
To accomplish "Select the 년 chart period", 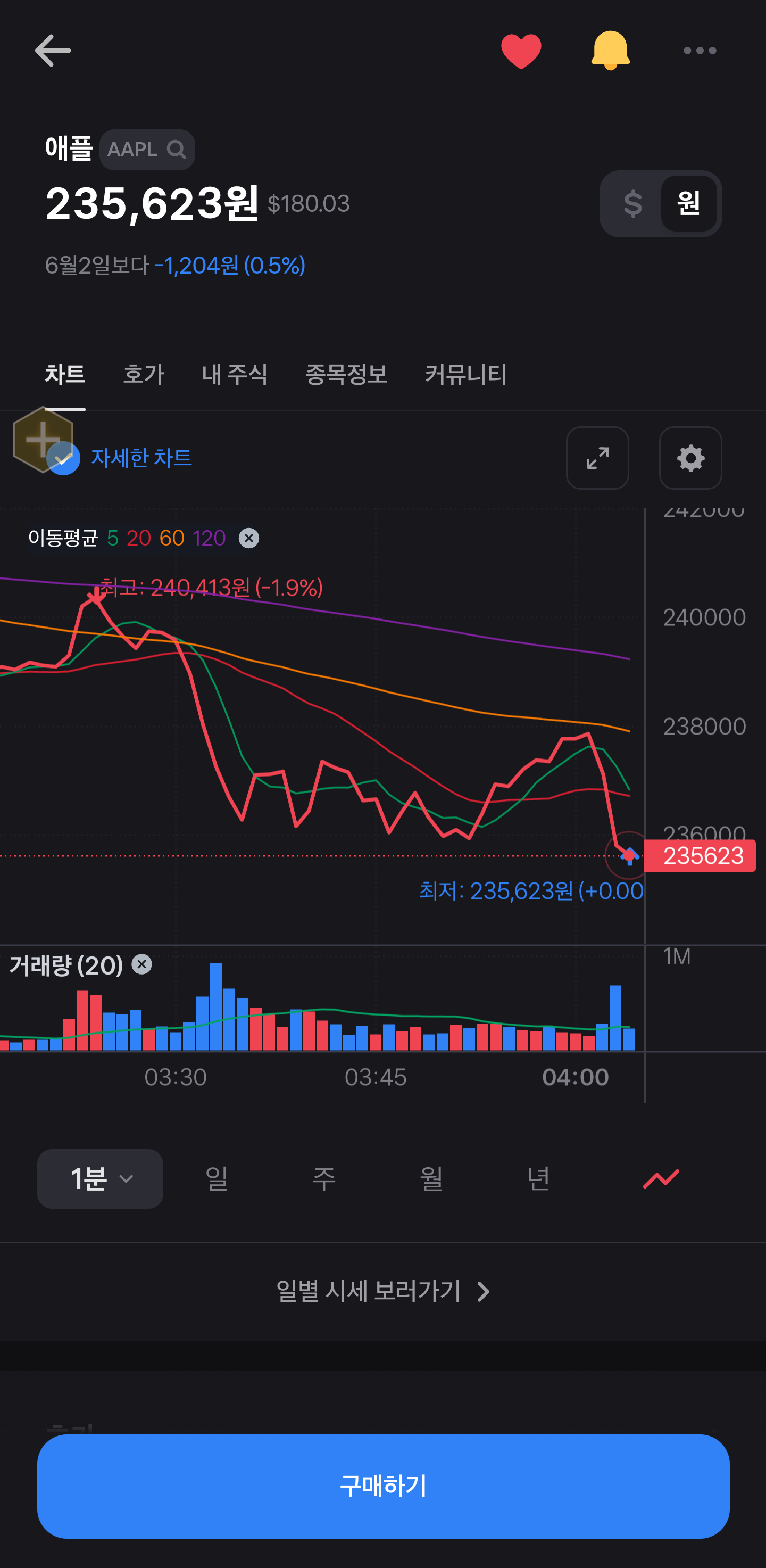I will pyautogui.click(x=538, y=1179).
